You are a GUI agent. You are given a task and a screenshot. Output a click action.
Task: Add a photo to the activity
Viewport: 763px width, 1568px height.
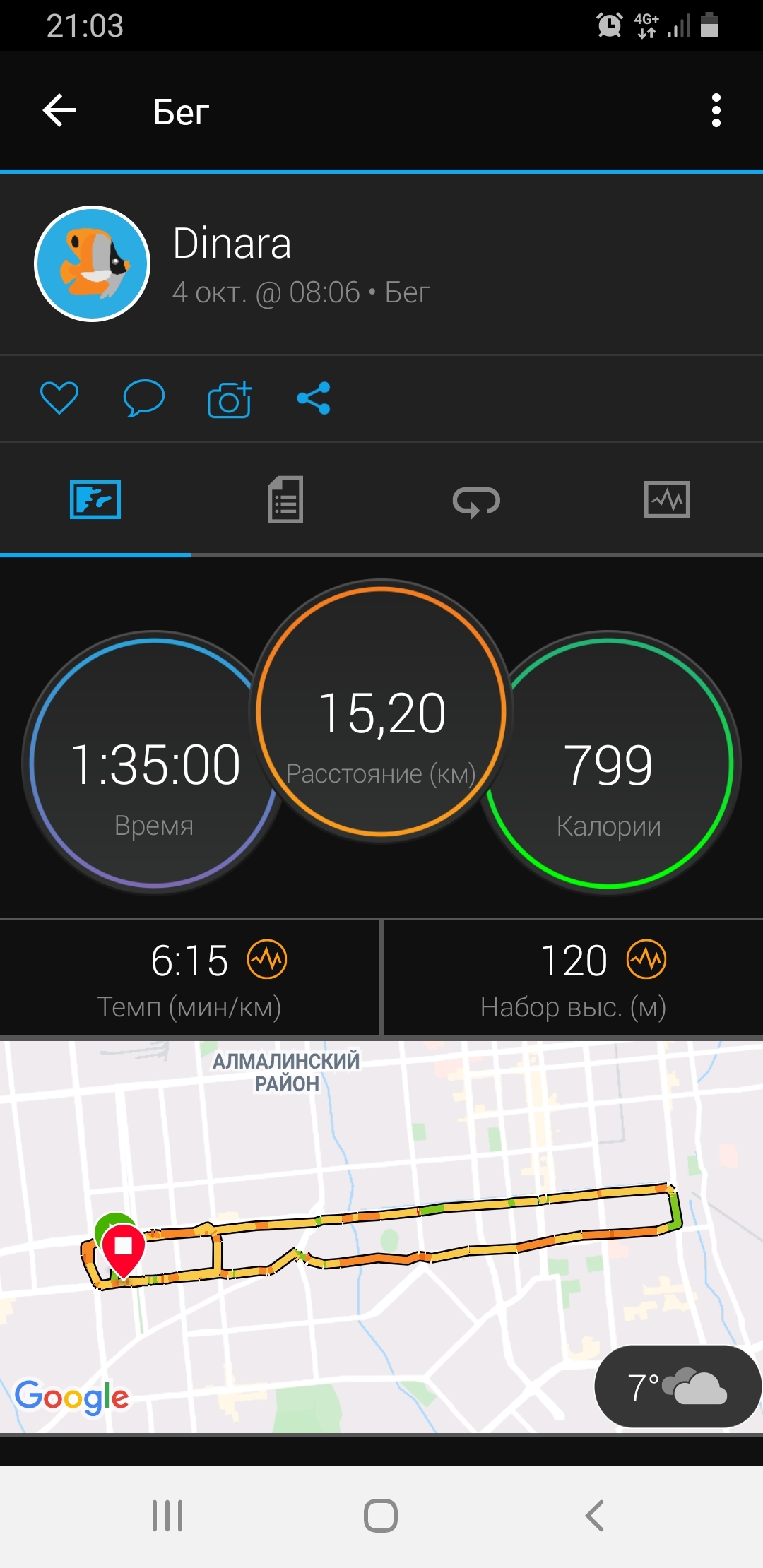pos(230,399)
